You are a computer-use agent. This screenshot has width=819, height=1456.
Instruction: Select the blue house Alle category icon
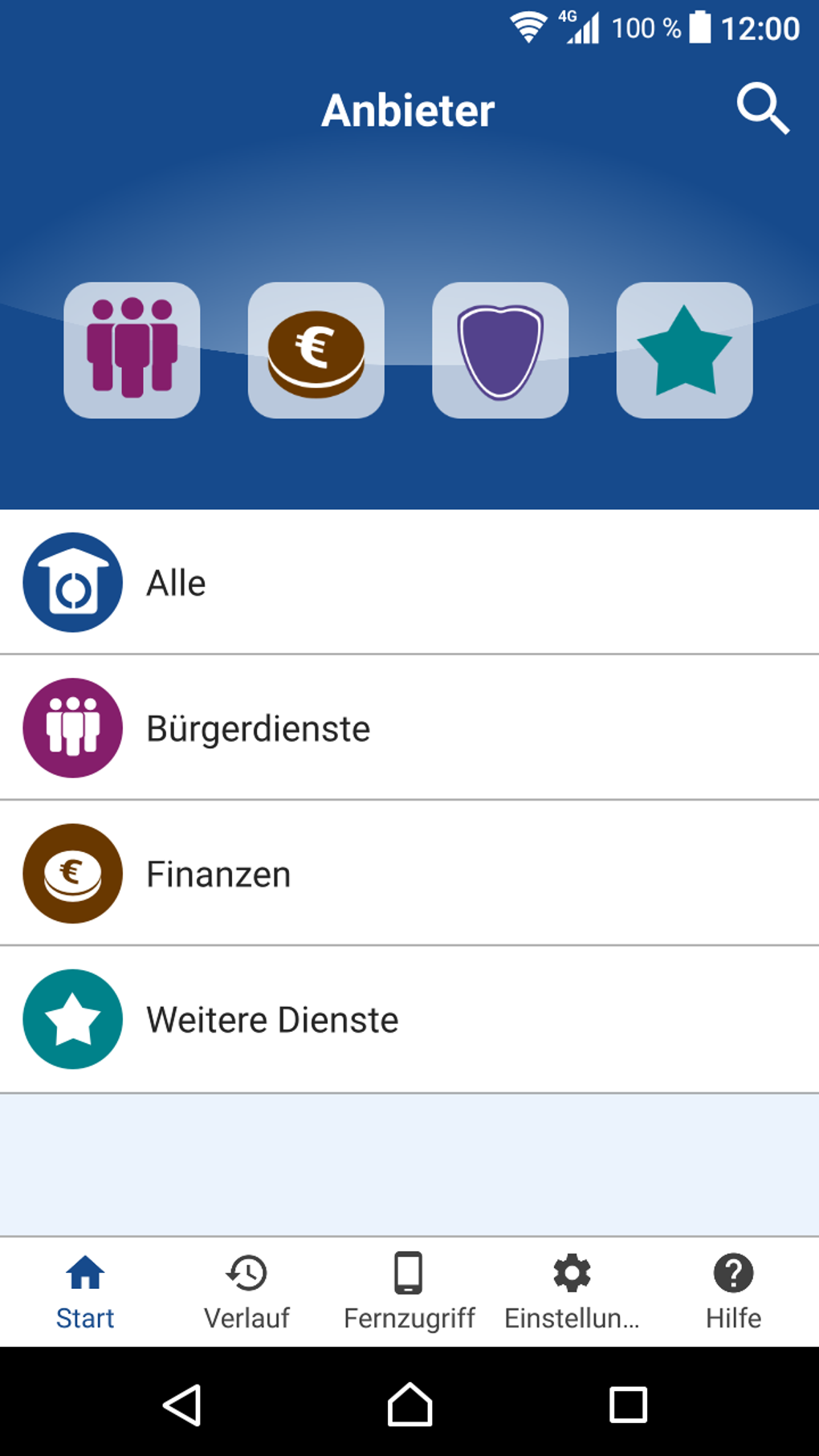point(72,582)
